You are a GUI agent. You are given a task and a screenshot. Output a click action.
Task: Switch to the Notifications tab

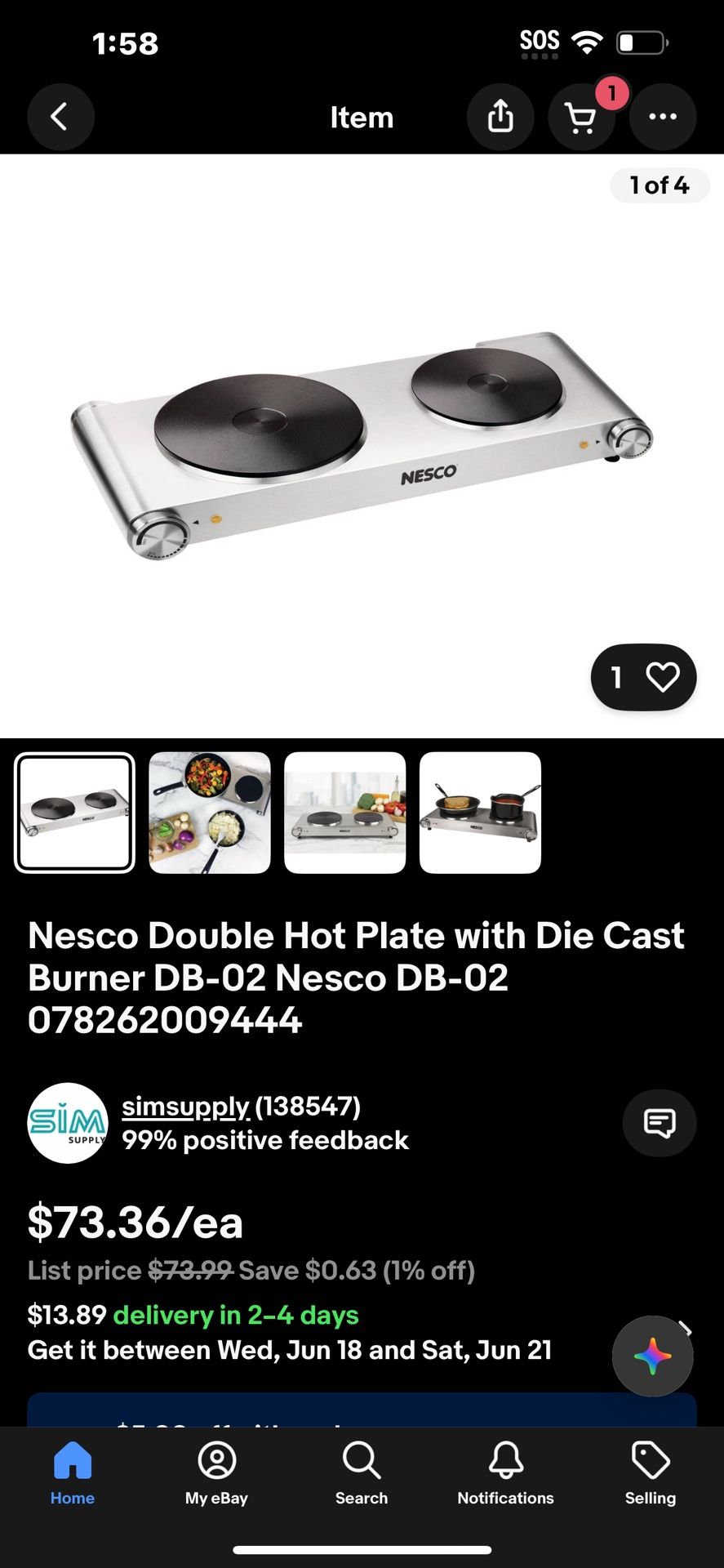pyautogui.click(x=505, y=1474)
